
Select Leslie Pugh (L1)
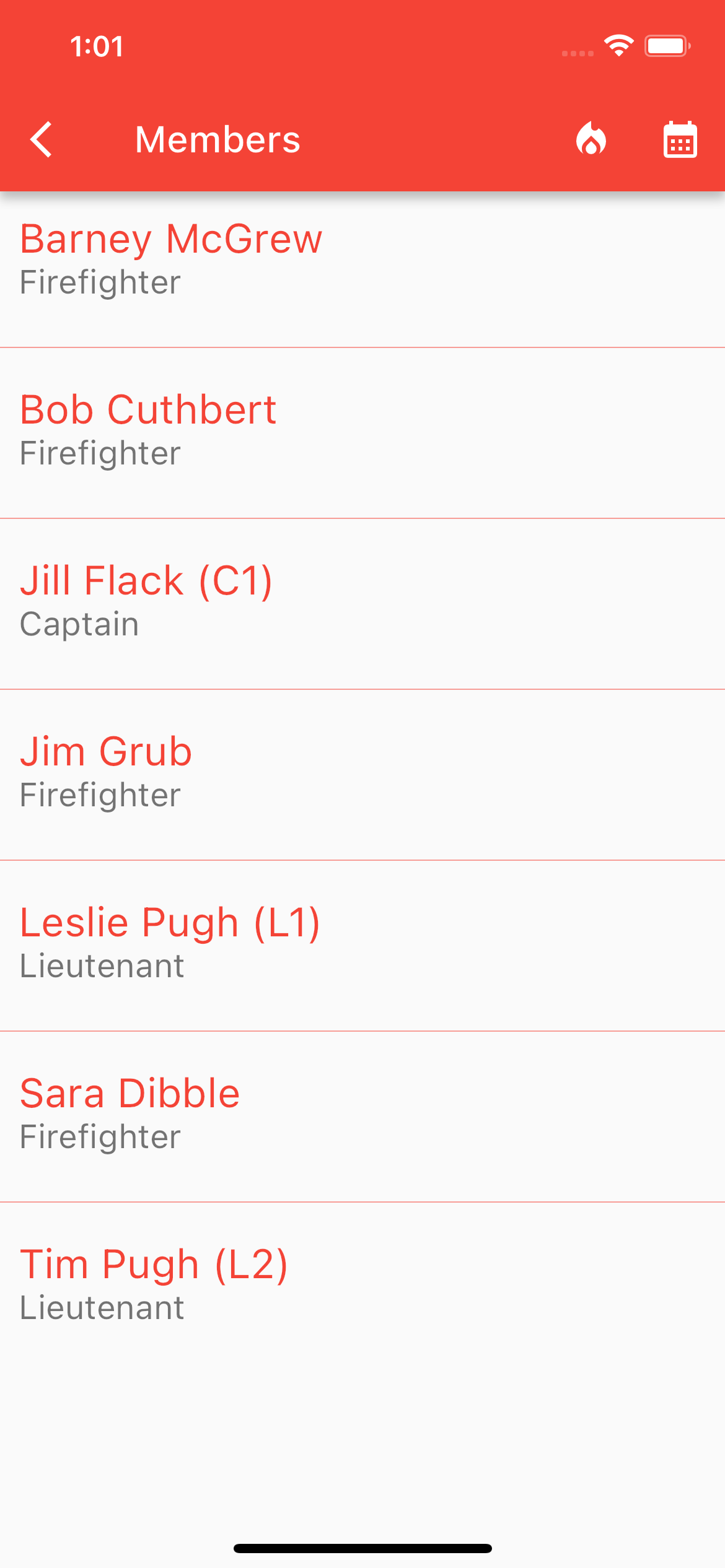click(x=362, y=946)
